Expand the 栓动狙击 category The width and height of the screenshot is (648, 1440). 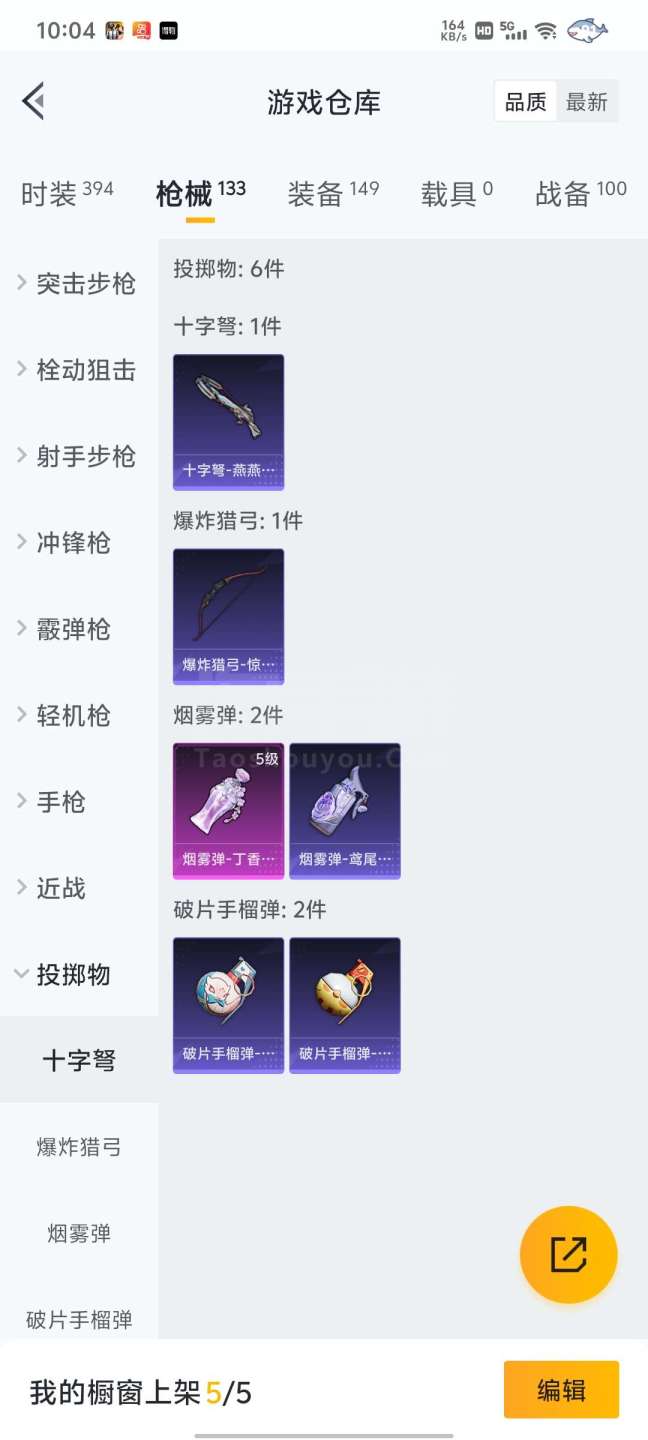[x=78, y=370]
